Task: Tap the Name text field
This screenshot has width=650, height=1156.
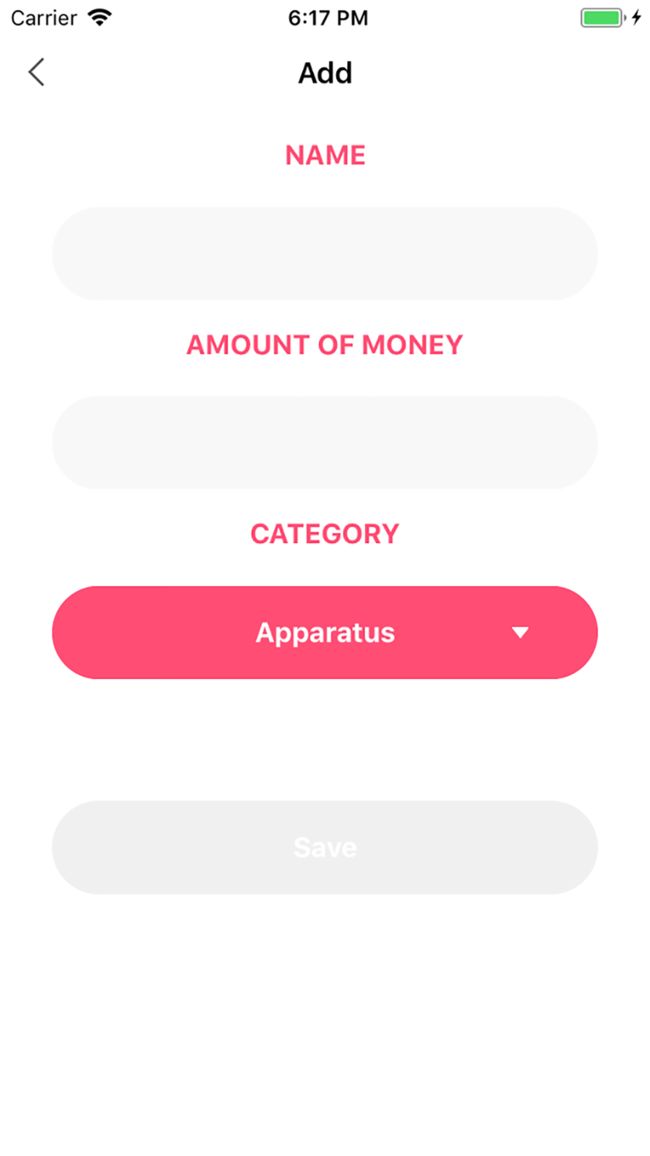Action: 325,253
